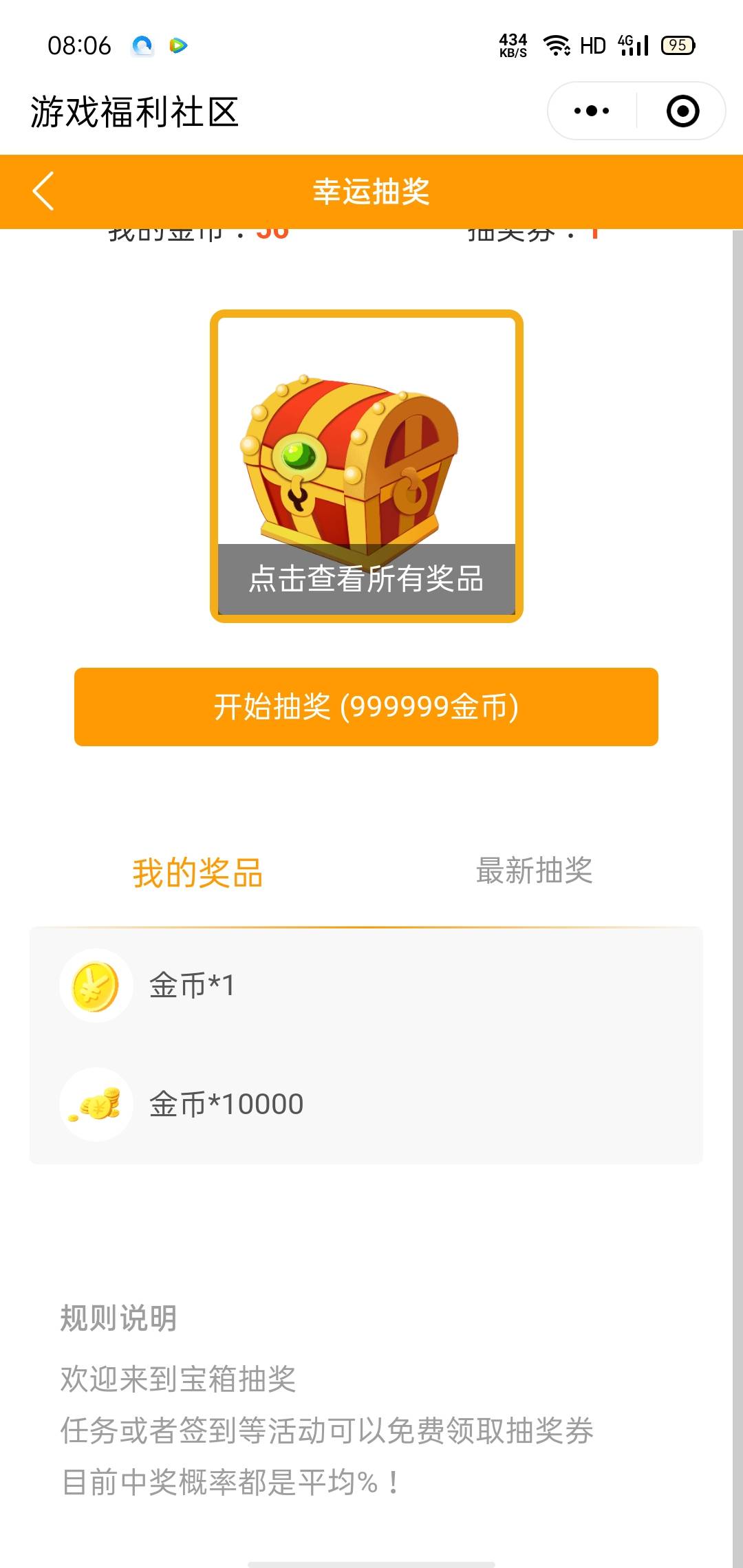Close the mini program with the circle button
The width and height of the screenshot is (743, 1568).
point(682,111)
